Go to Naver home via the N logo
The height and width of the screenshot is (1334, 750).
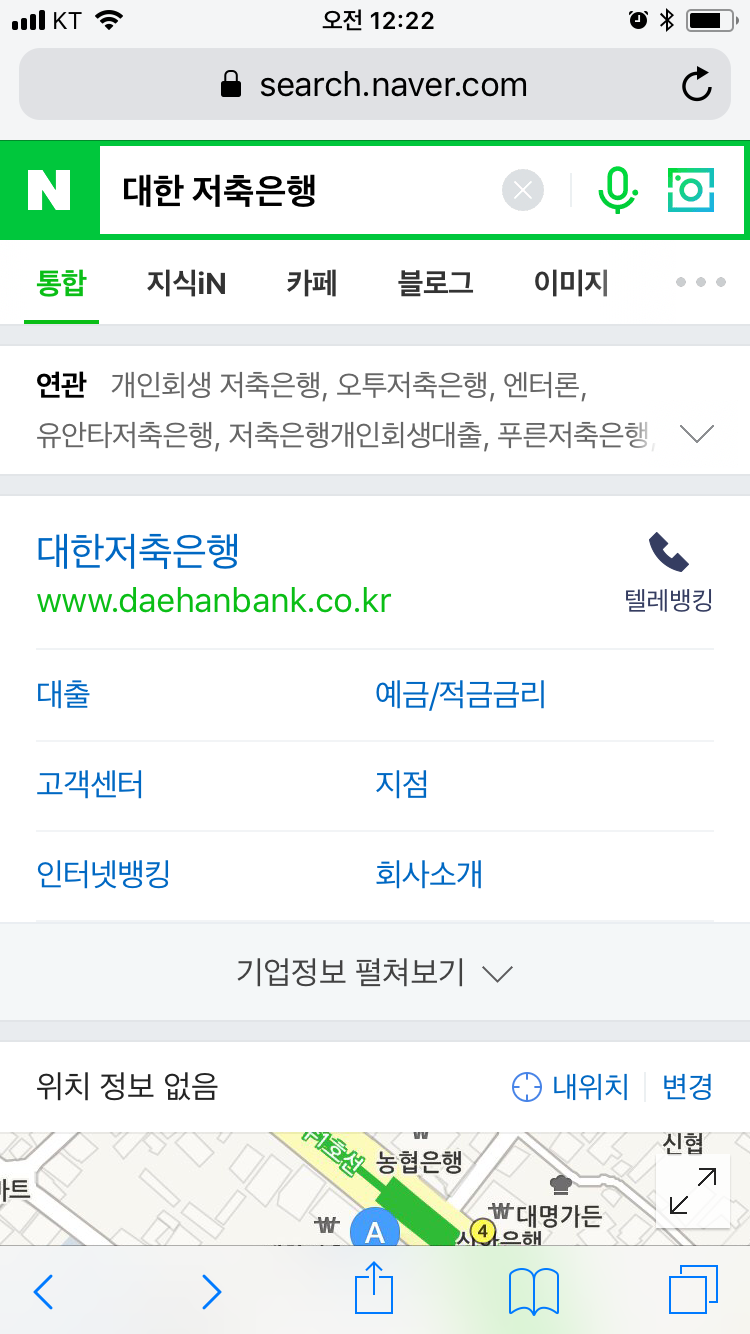pyautogui.click(x=49, y=190)
